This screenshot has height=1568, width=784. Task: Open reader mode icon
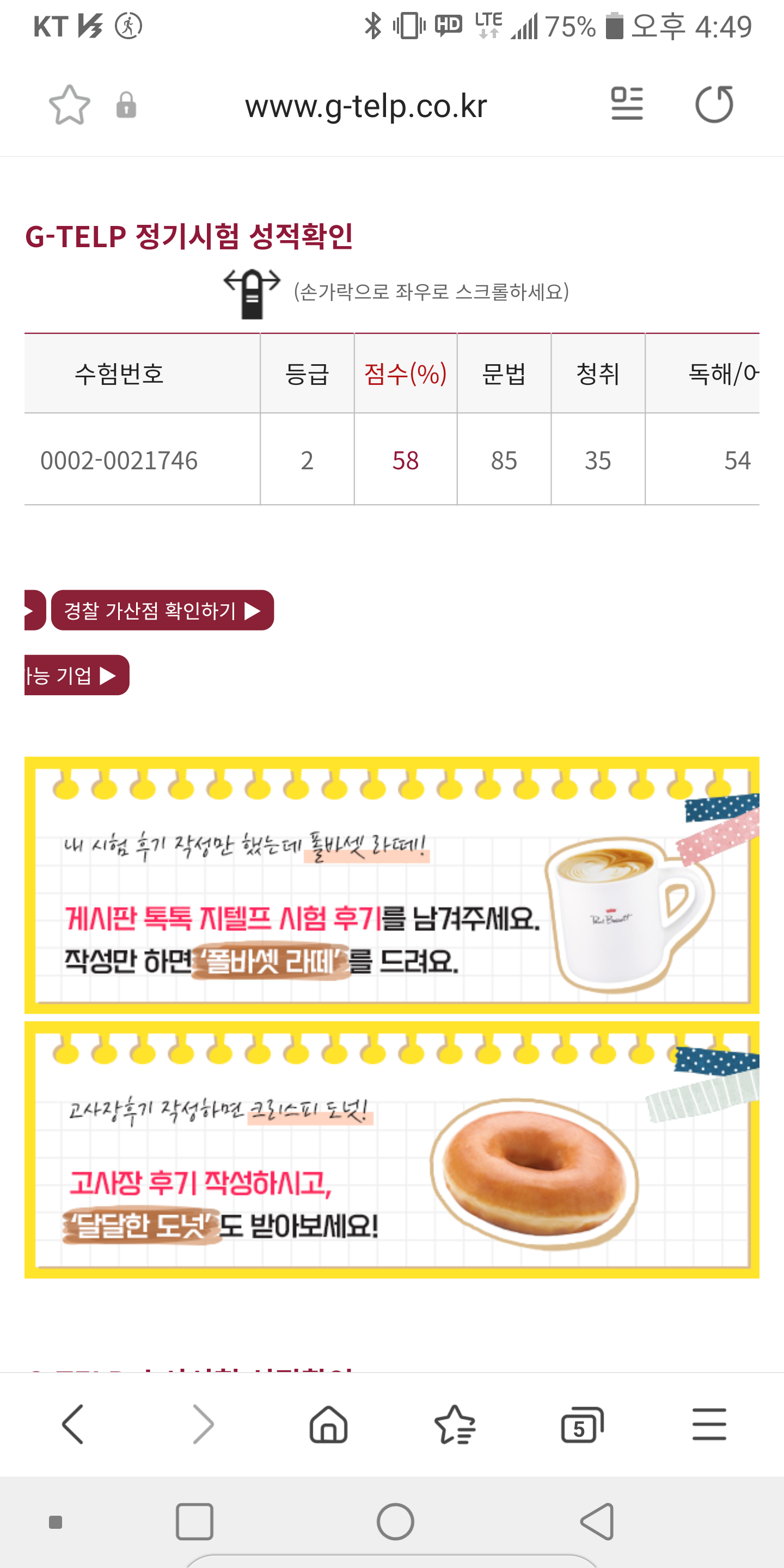(x=626, y=104)
